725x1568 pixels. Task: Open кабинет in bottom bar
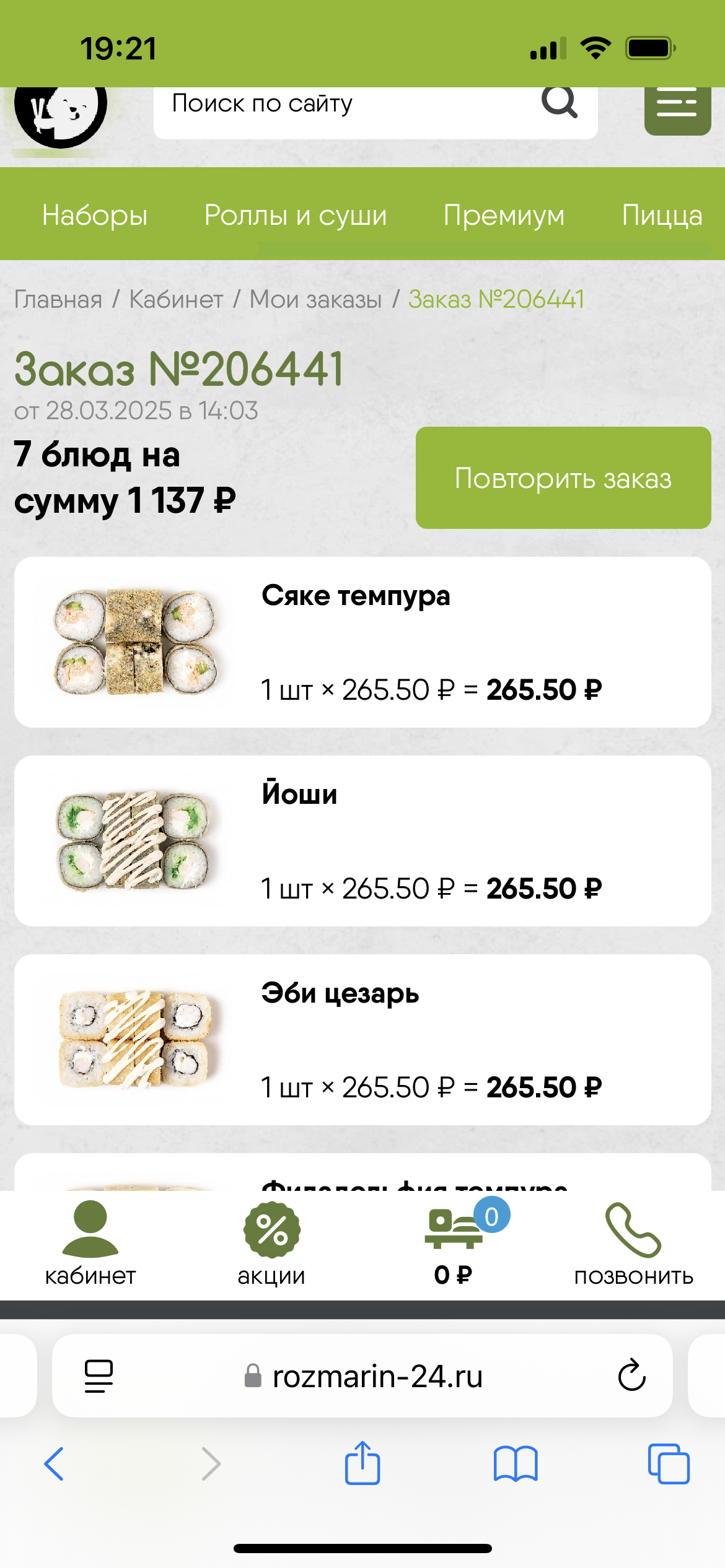click(x=90, y=1245)
